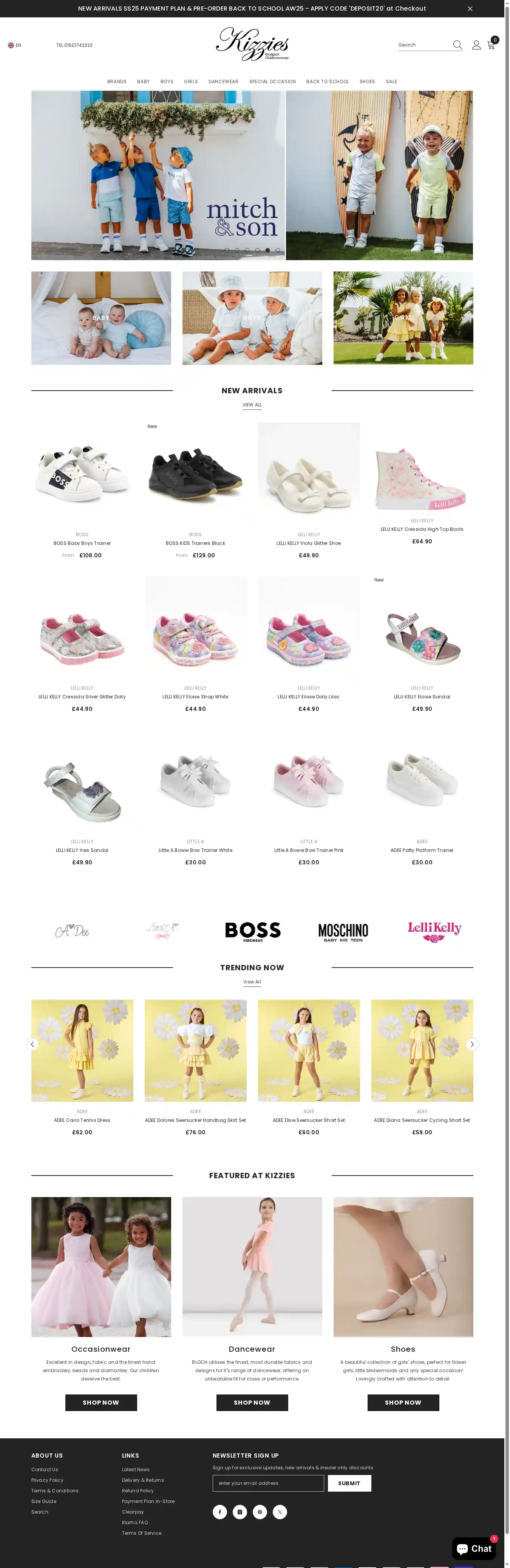Screen dimensions: 510x1568
Task: Submit the newsletter sign up
Action: [x=349, y=1483]
